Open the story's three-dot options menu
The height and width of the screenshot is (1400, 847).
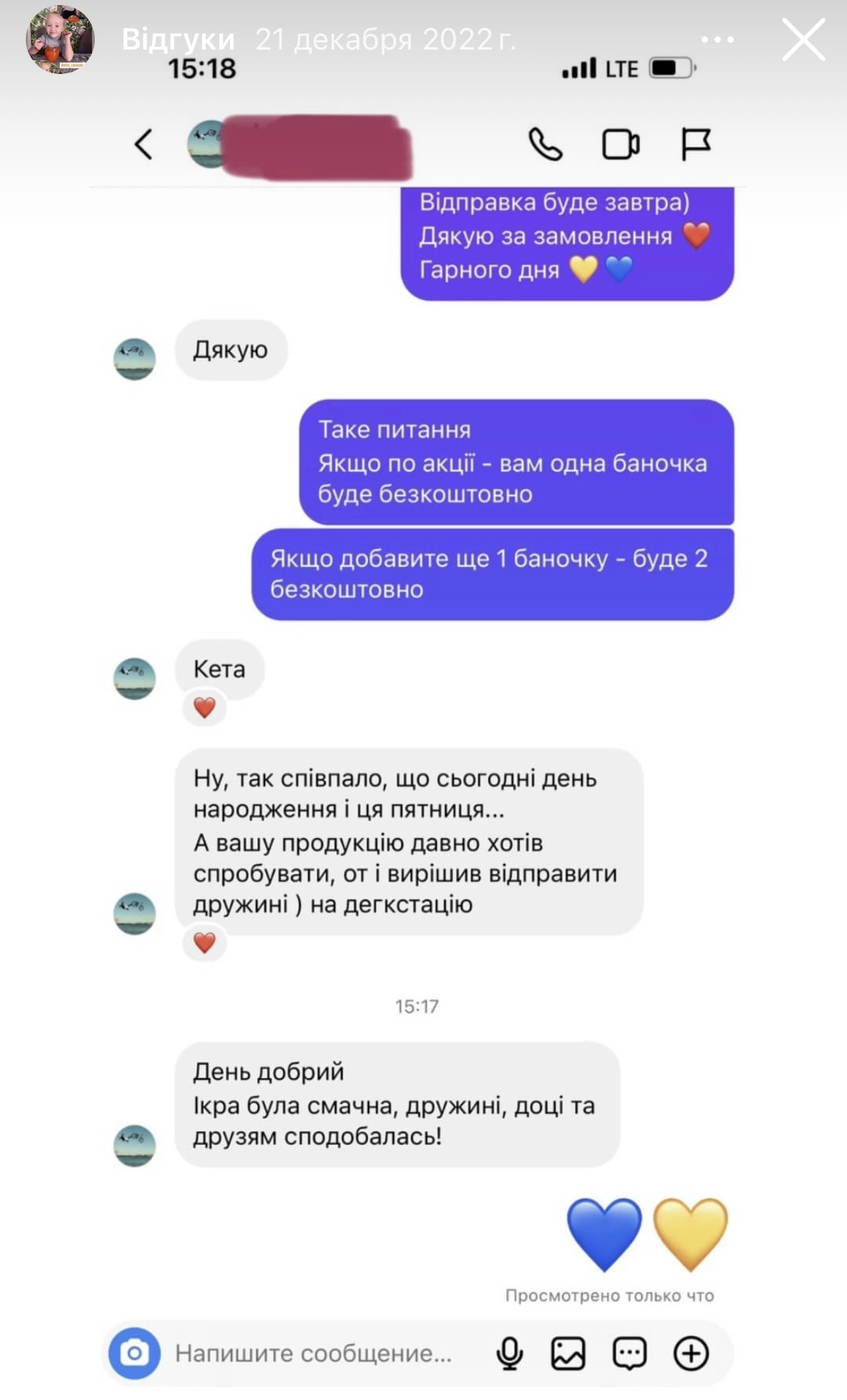pos(717,40)
